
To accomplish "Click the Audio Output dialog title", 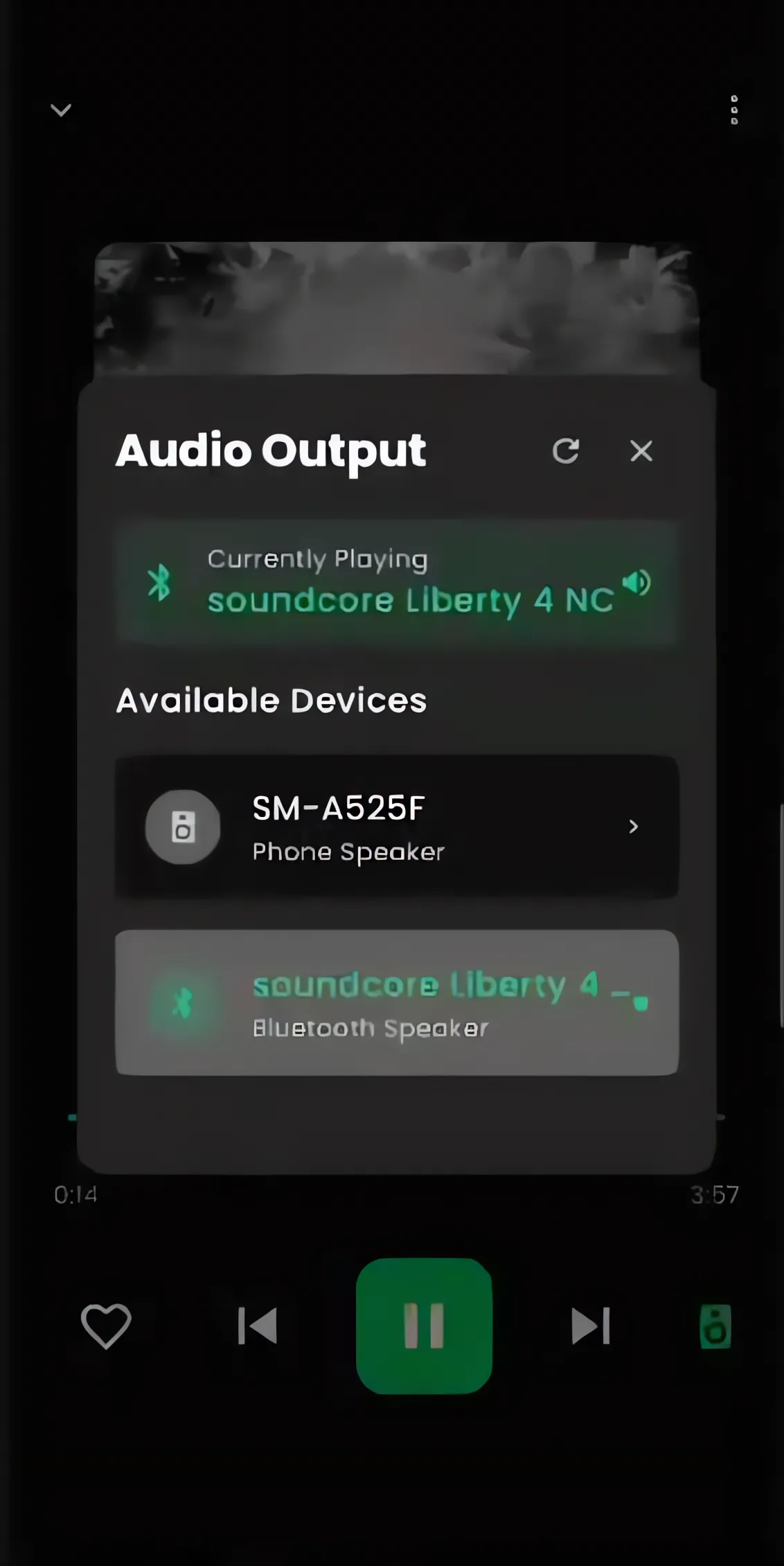I will [x=270, y=451].
